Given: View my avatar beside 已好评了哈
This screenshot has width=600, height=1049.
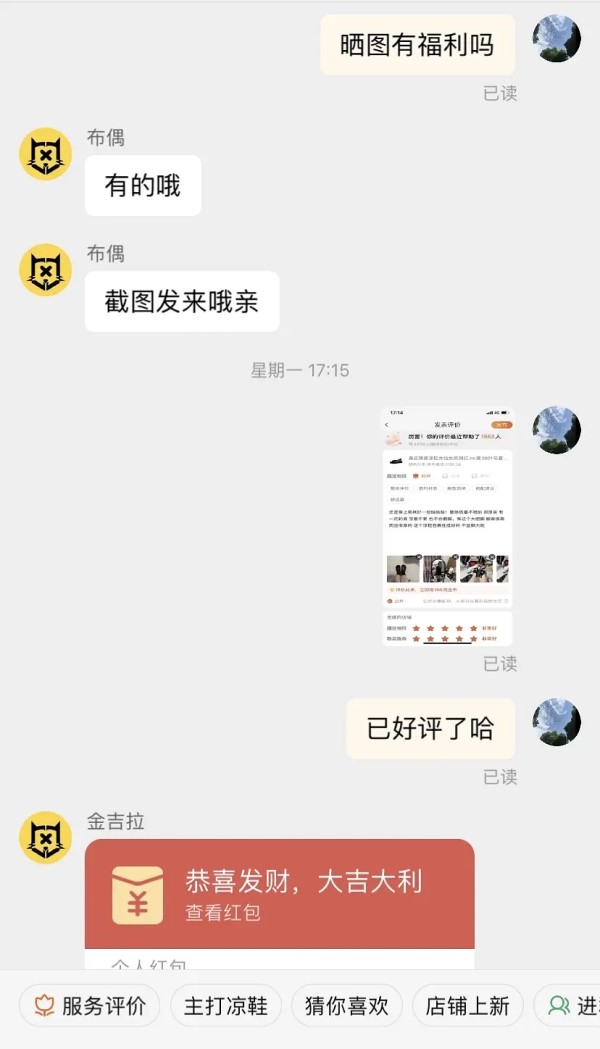Looking at the screenshot, I should (557, 723).
